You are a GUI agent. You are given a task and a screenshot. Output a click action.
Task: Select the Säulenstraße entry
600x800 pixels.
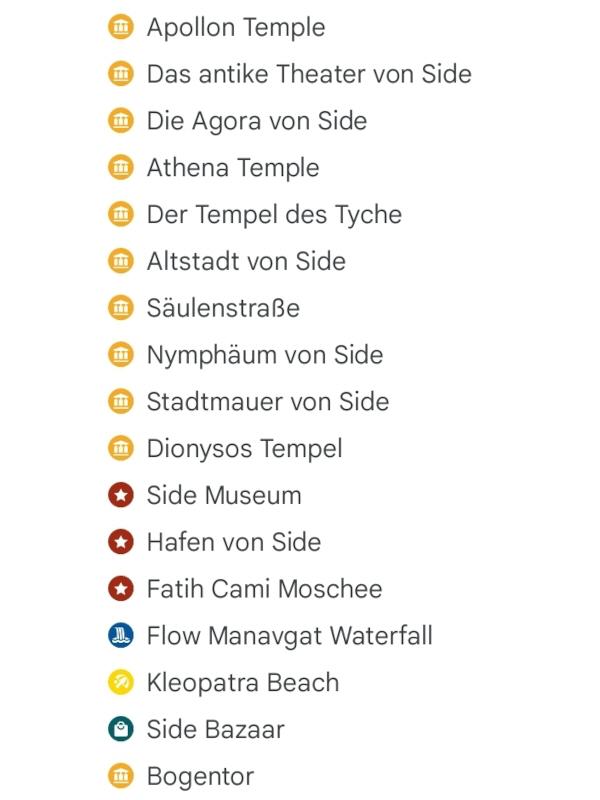coord(222,308)
